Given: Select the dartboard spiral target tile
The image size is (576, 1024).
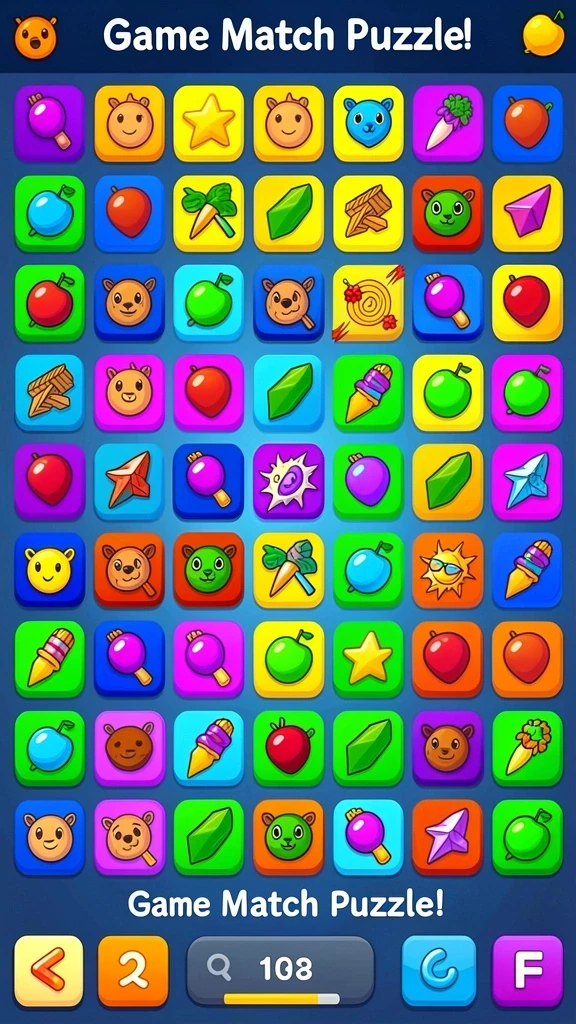Looking at the screenshot, I should point(368,302).
